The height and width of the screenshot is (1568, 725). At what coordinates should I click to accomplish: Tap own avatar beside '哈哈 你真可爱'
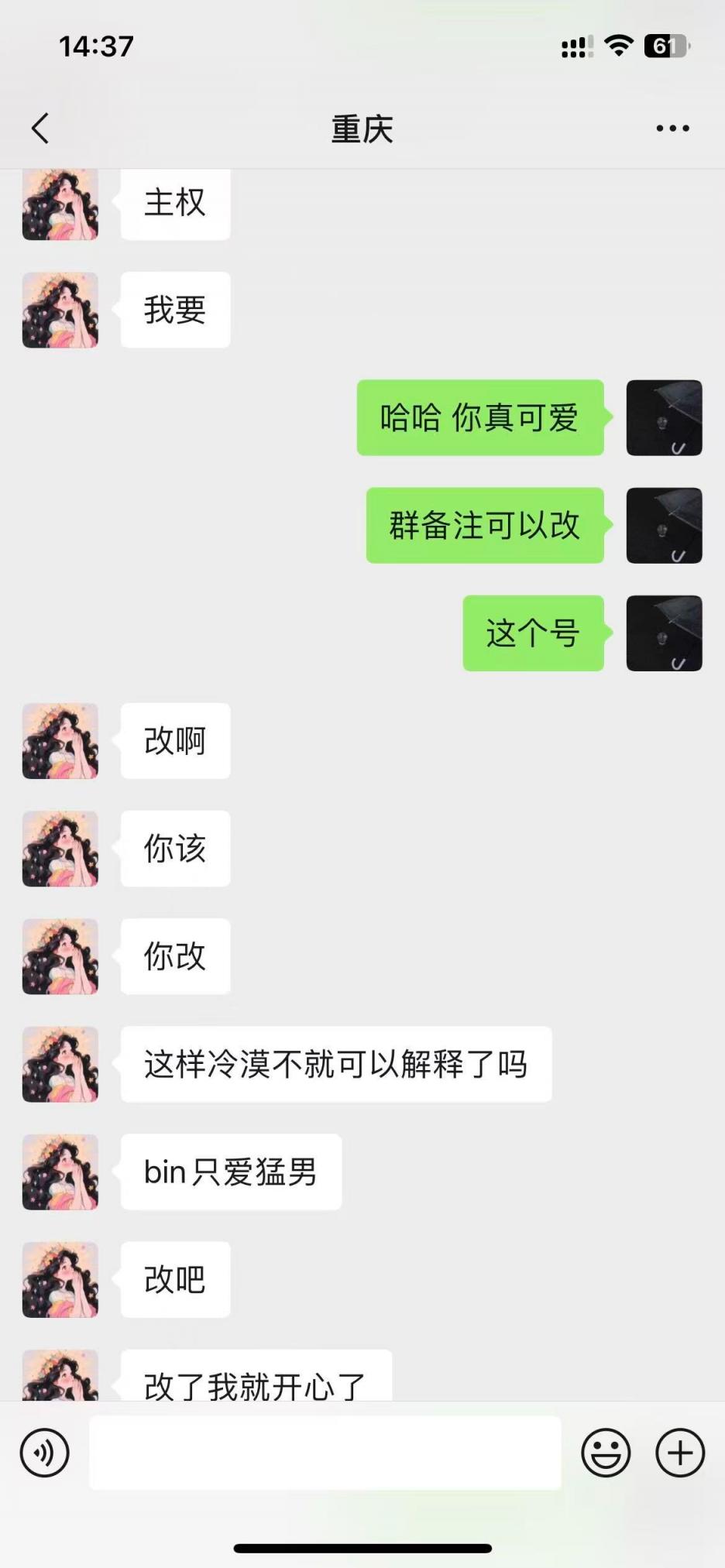(x=664, y=417)
